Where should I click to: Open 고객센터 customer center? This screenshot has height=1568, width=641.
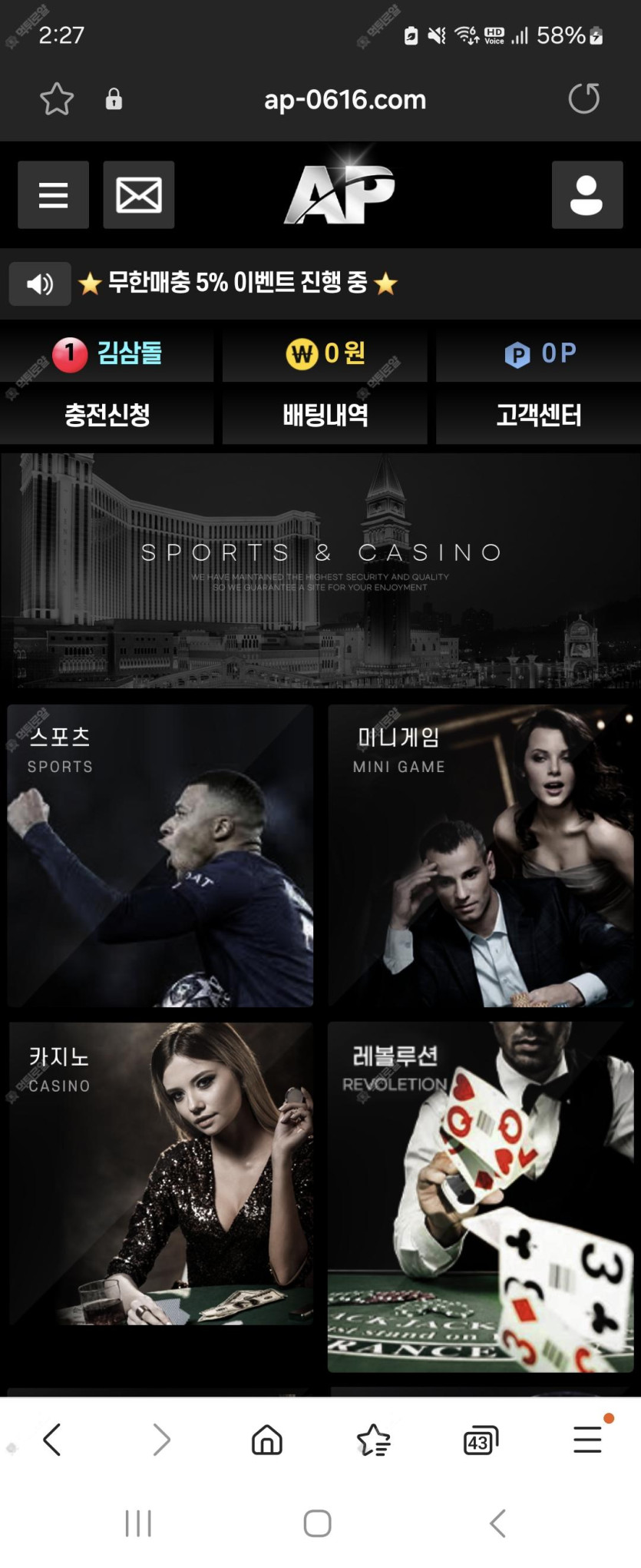click(x=538, y=415)
